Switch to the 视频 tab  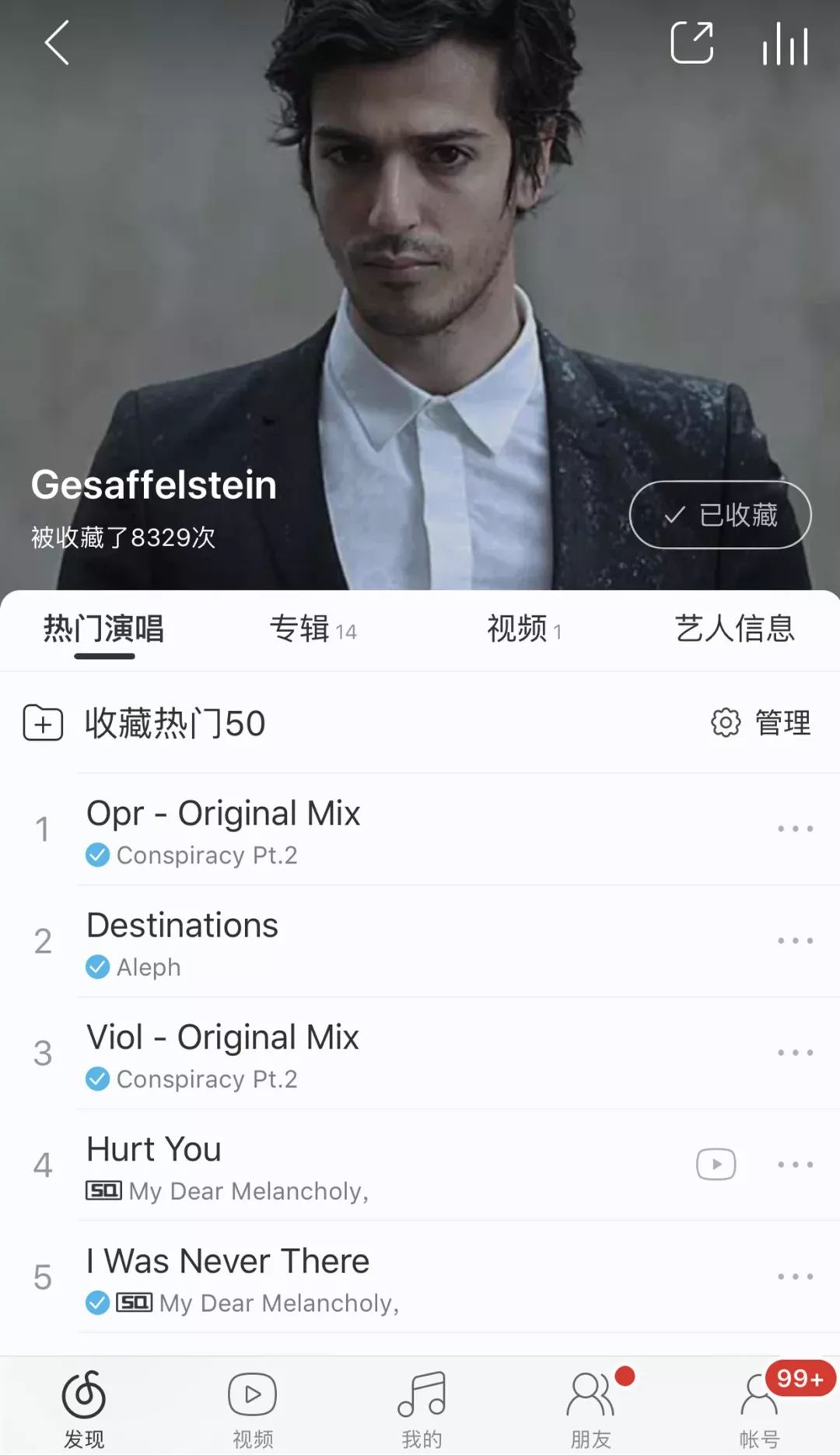[x=523, y=629]
